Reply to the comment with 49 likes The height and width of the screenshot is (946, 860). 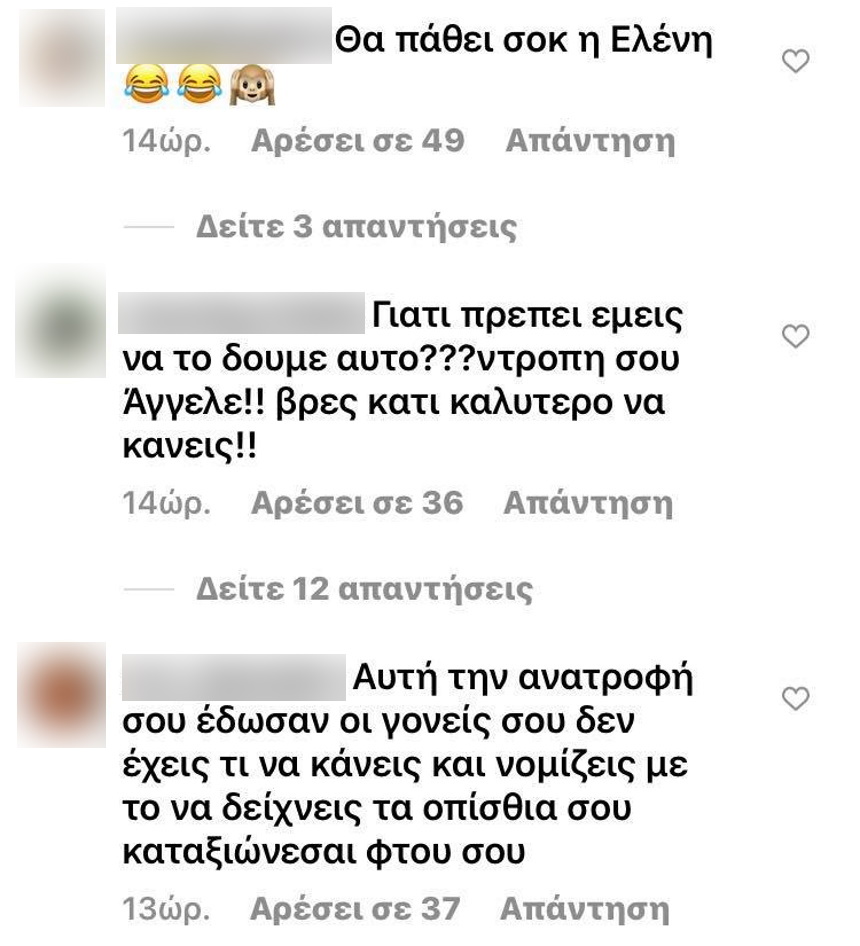590,141
